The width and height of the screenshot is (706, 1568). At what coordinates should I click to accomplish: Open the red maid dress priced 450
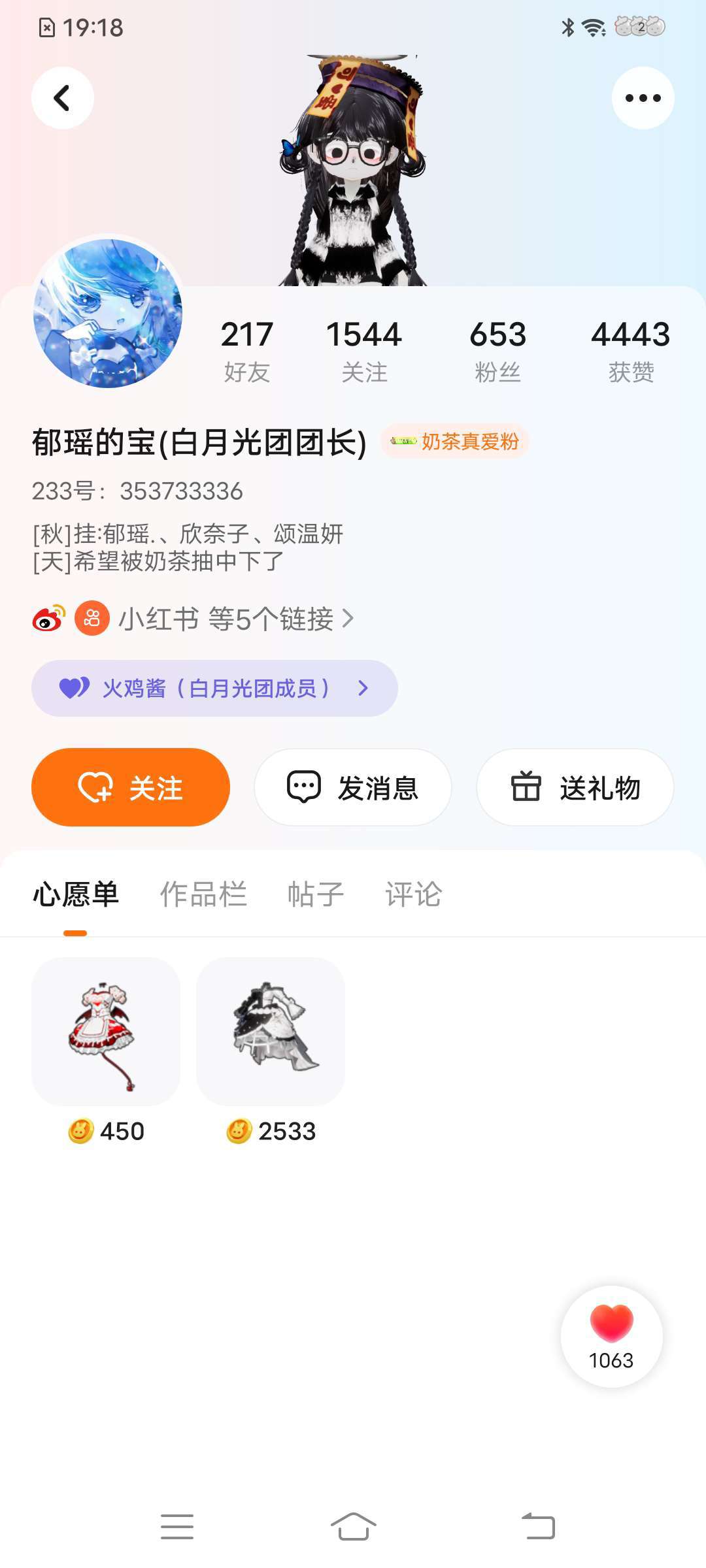pos(106,1032)
